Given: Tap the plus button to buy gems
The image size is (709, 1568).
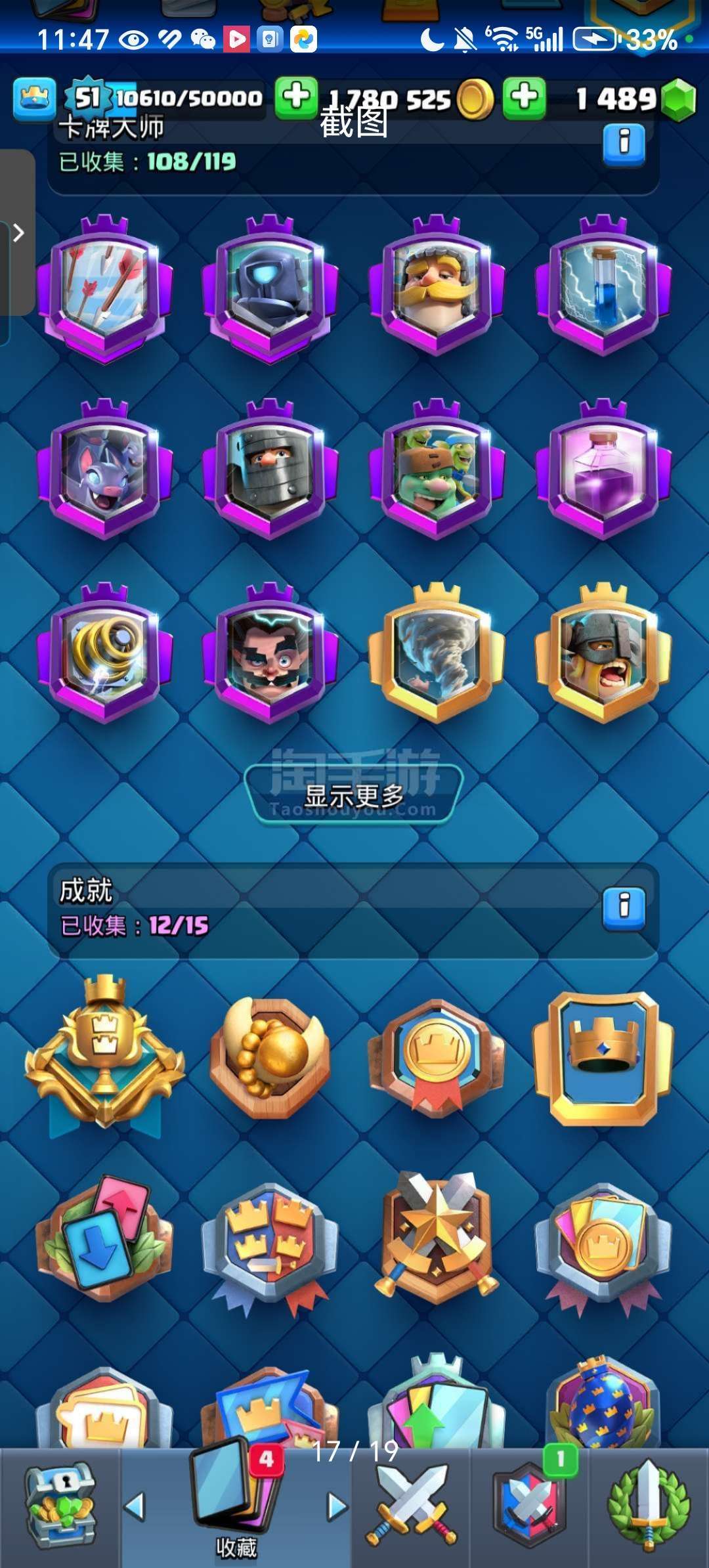Looking at the screenshot, I should click(525, 98).
